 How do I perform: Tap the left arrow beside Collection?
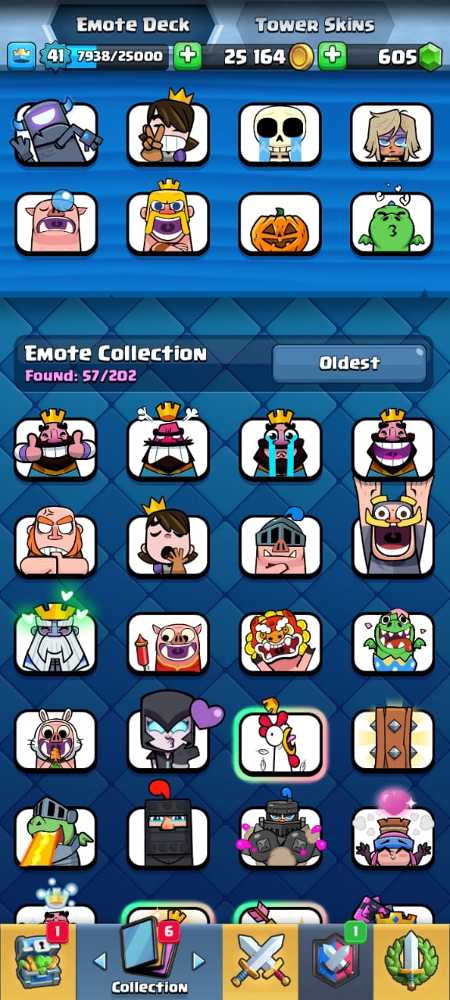tap(100, 961)
